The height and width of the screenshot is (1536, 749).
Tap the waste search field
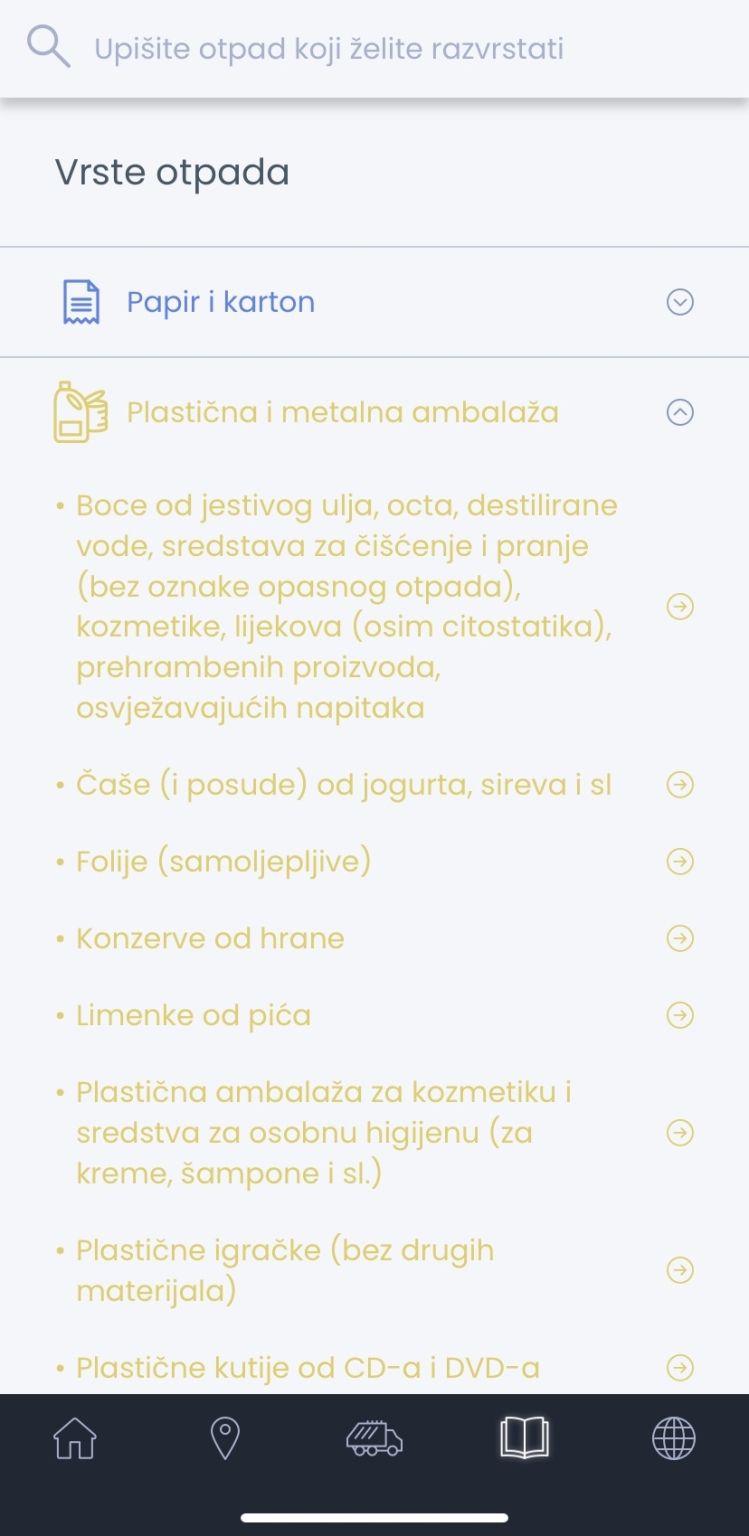click(374, 48)
